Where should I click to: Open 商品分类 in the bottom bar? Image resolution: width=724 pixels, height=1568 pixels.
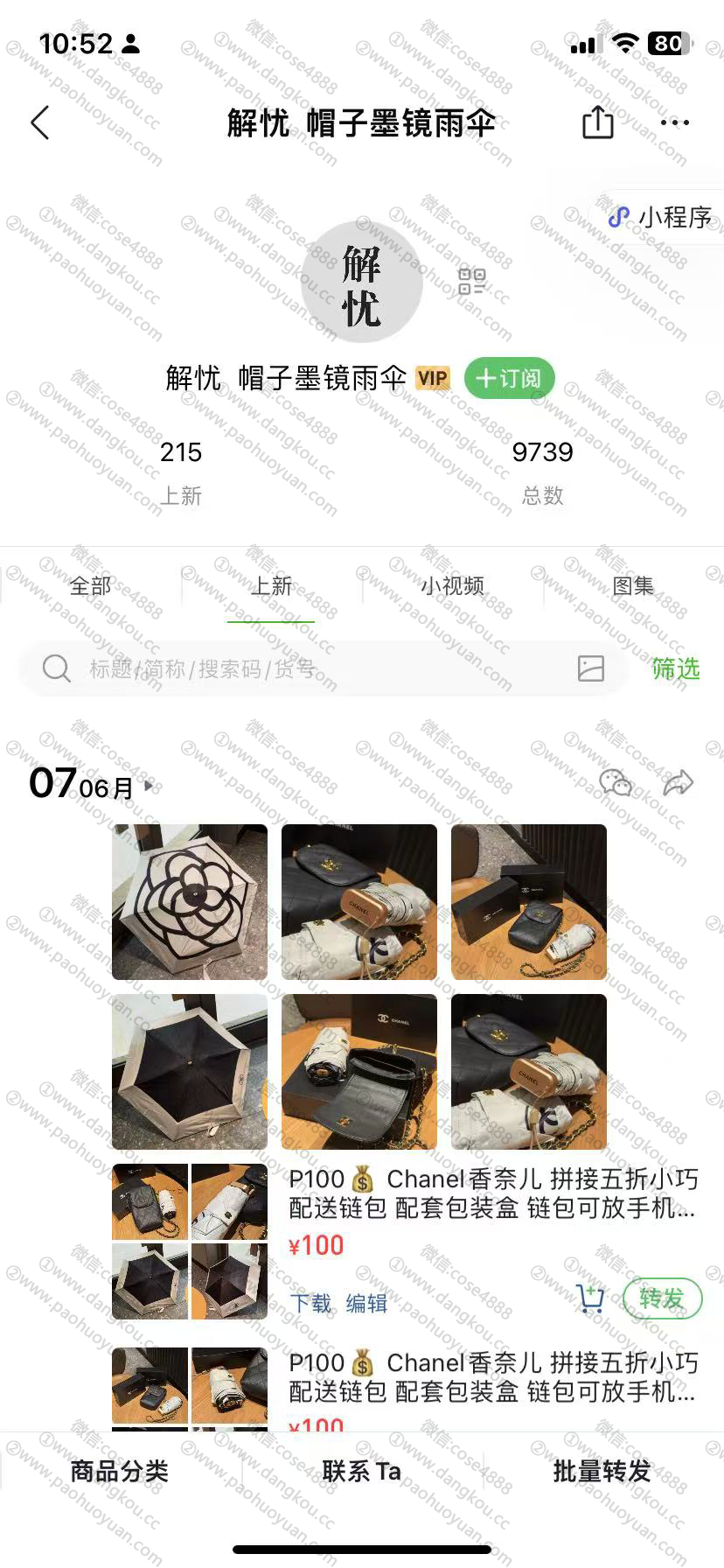119,1471
